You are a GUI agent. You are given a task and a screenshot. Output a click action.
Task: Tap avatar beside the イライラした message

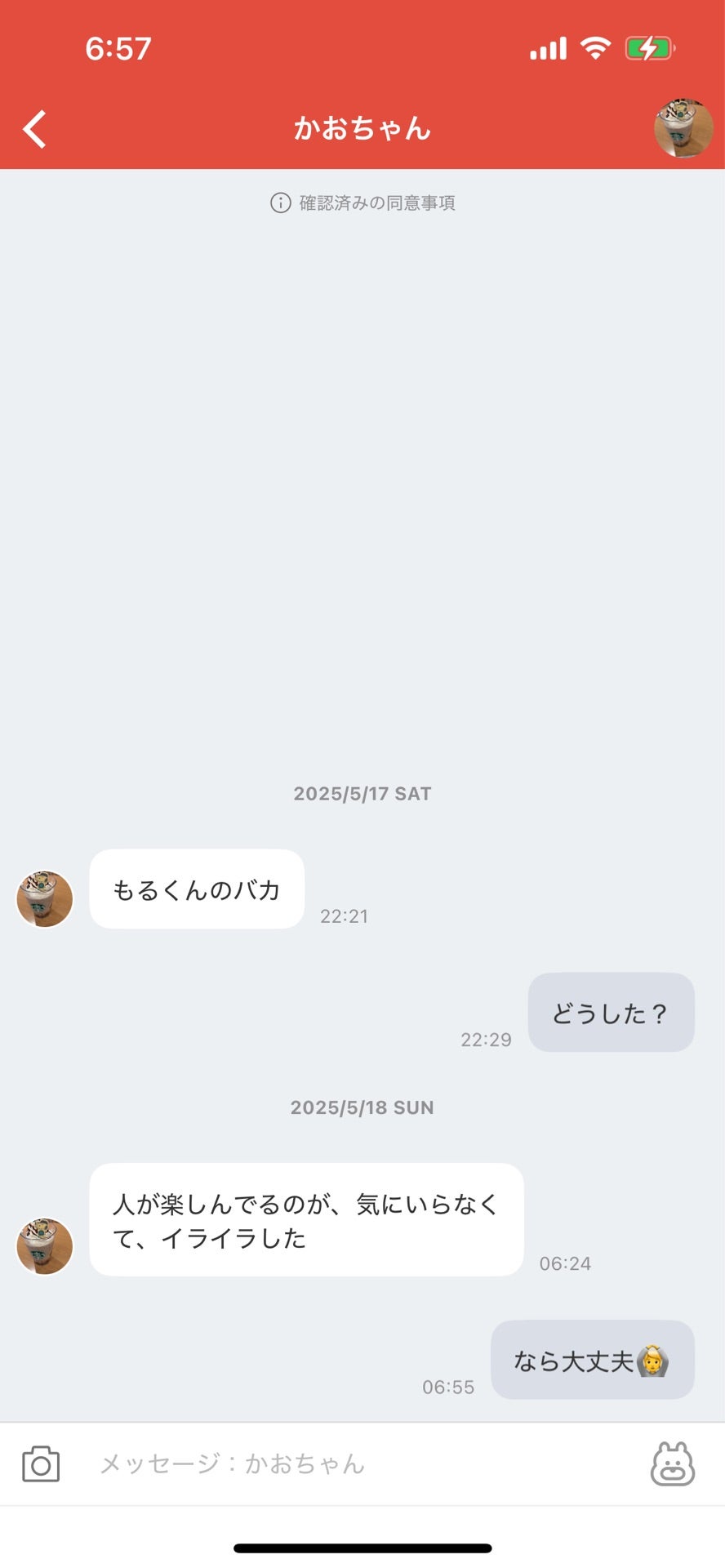45,1246
